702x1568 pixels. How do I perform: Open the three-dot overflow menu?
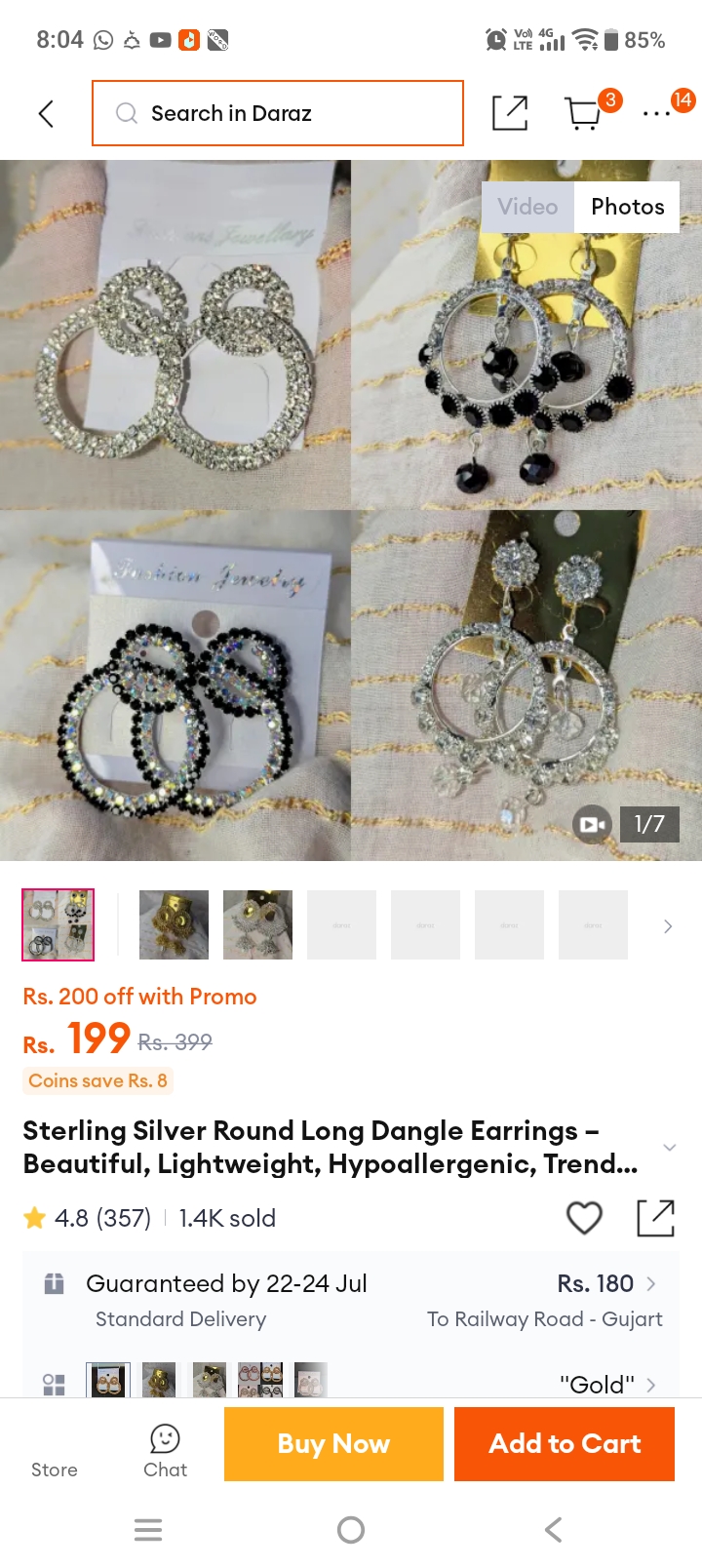click(657, 113)
